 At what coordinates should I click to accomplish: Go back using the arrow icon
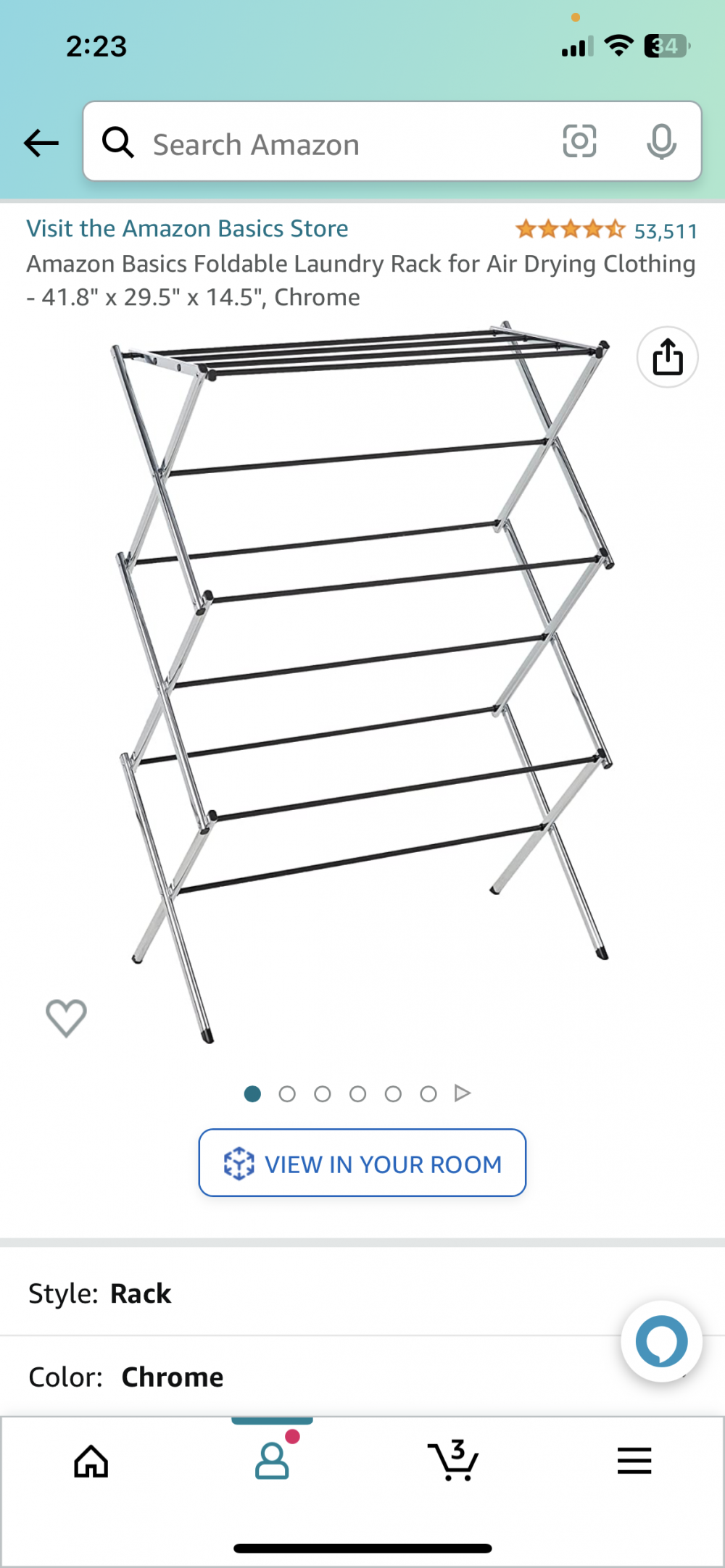(x=41, y=143)
